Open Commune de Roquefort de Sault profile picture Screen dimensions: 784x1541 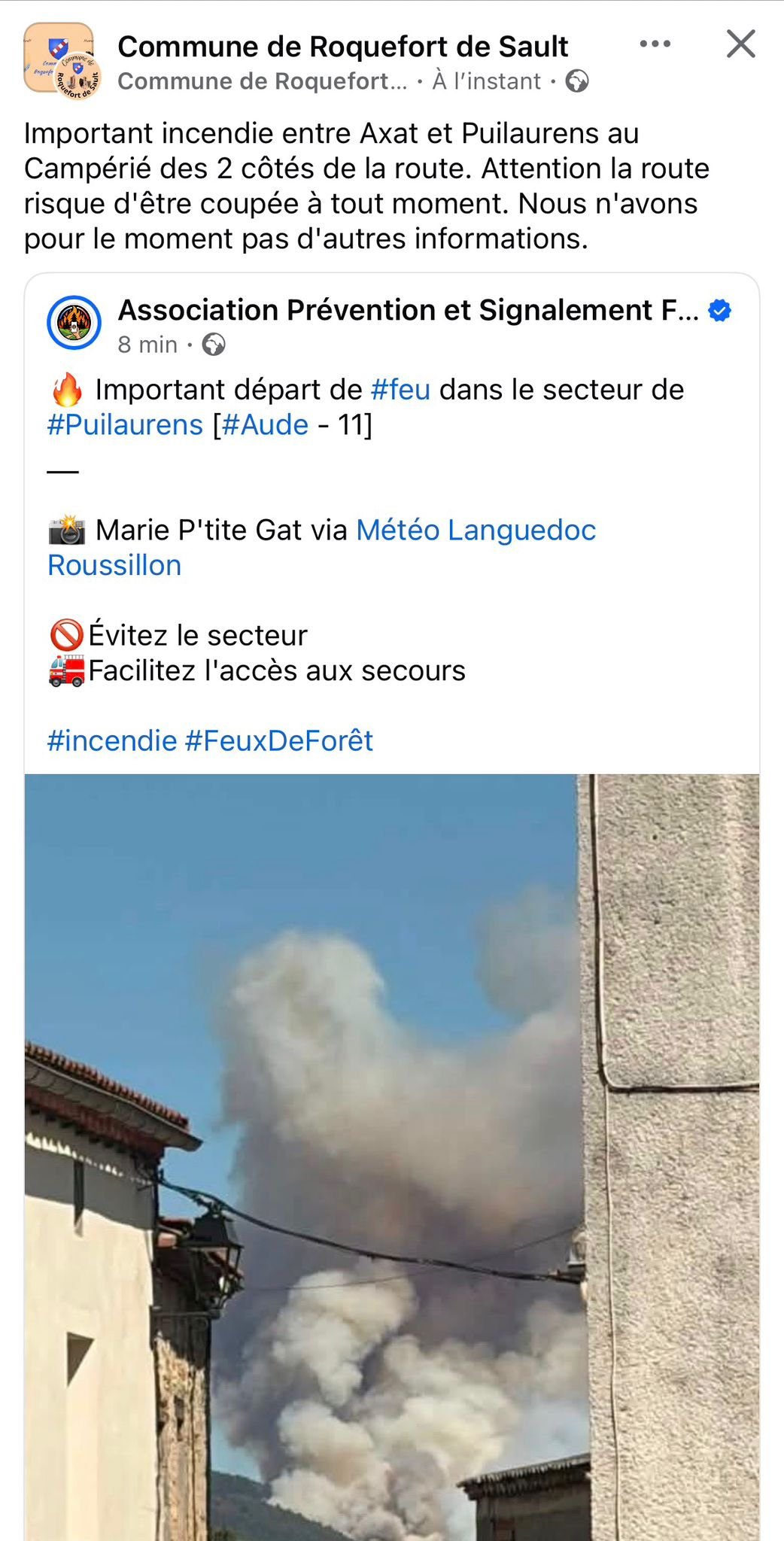pos(62,60)
